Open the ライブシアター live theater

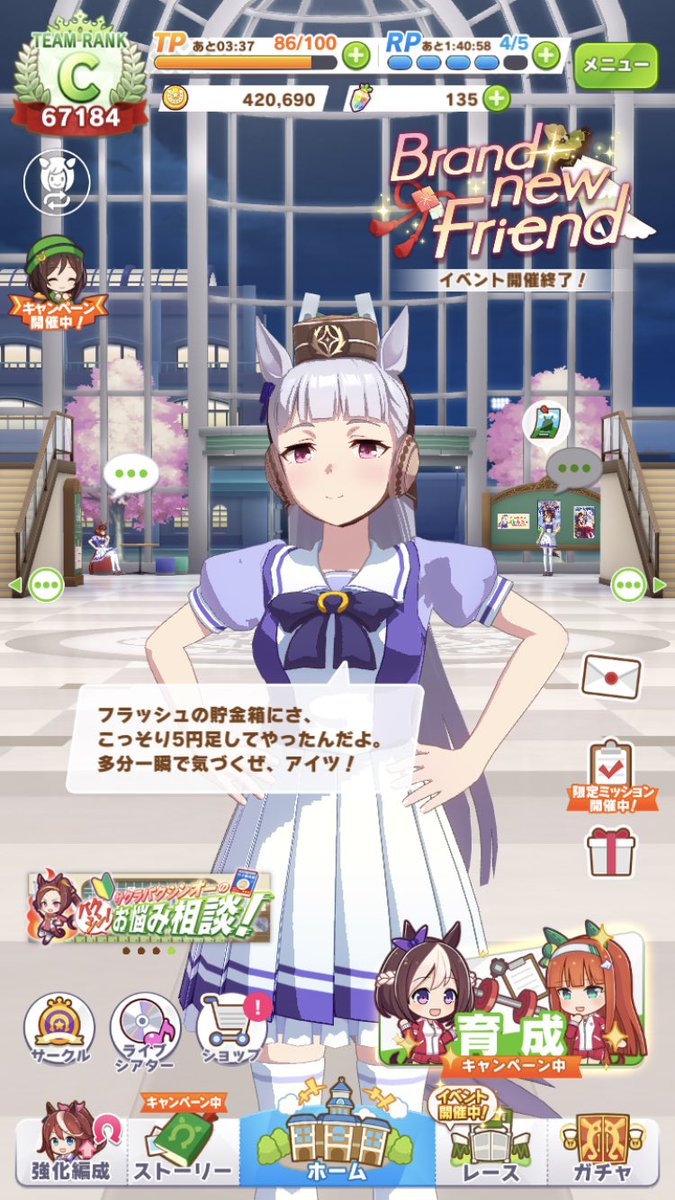click(x=146, y=1027)
